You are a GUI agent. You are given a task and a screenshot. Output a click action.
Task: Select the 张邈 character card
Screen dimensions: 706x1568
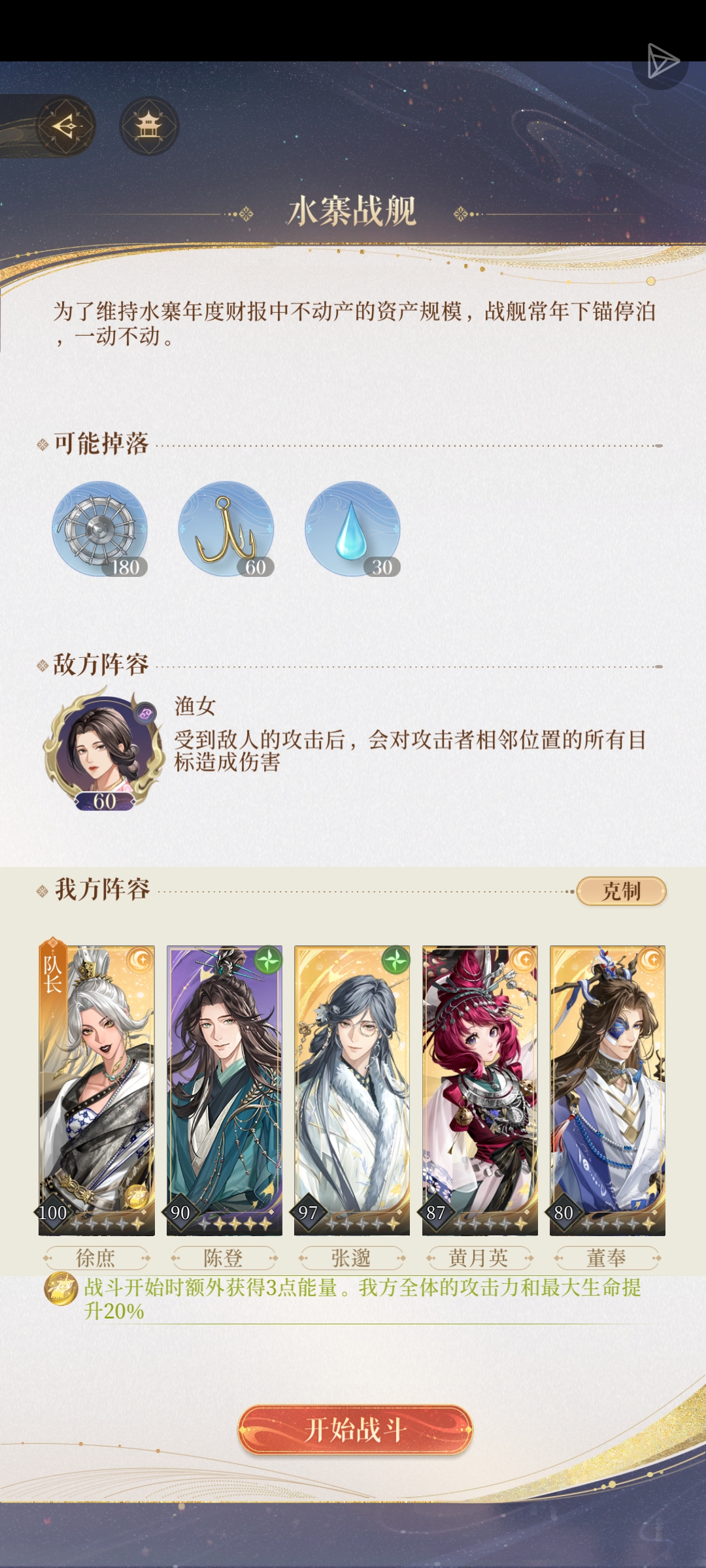[x=352, y=1090]
